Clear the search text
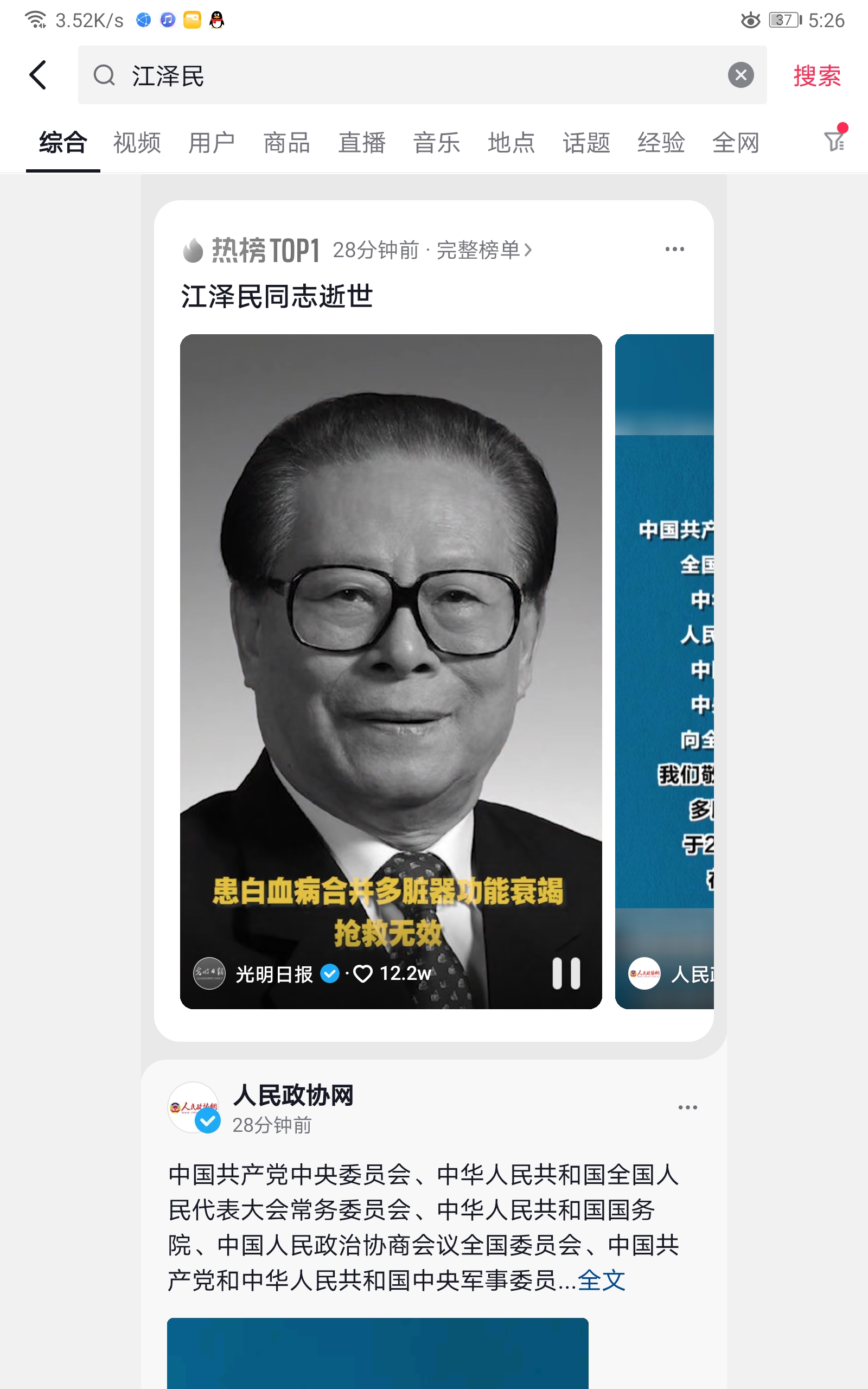The image size is (868, 1389). 741,75
